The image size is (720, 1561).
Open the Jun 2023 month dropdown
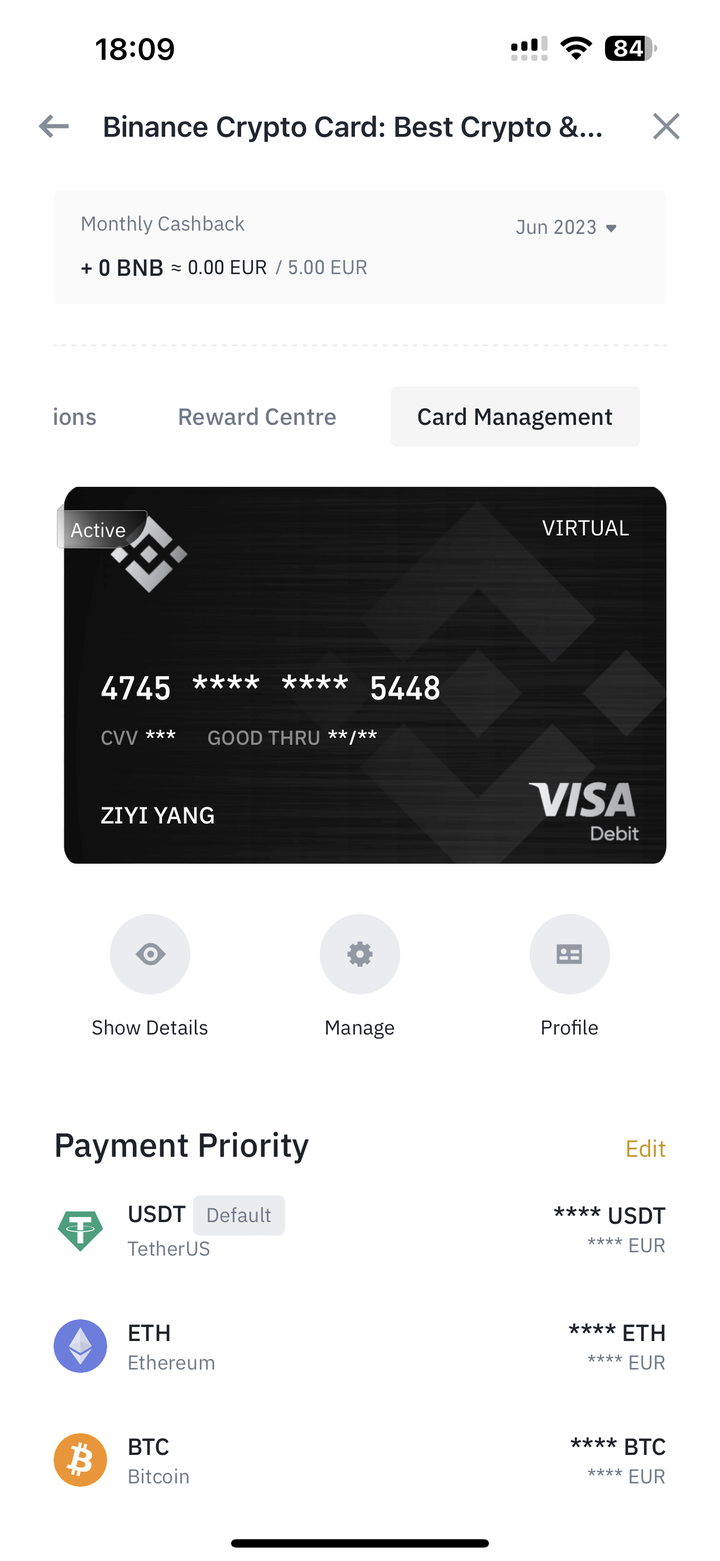point(566,228)
